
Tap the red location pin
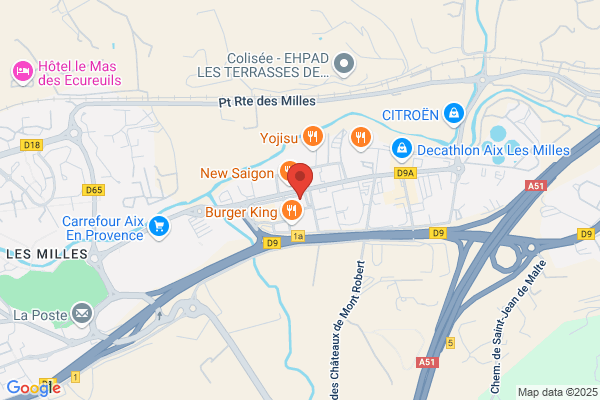tap(300, 180)
